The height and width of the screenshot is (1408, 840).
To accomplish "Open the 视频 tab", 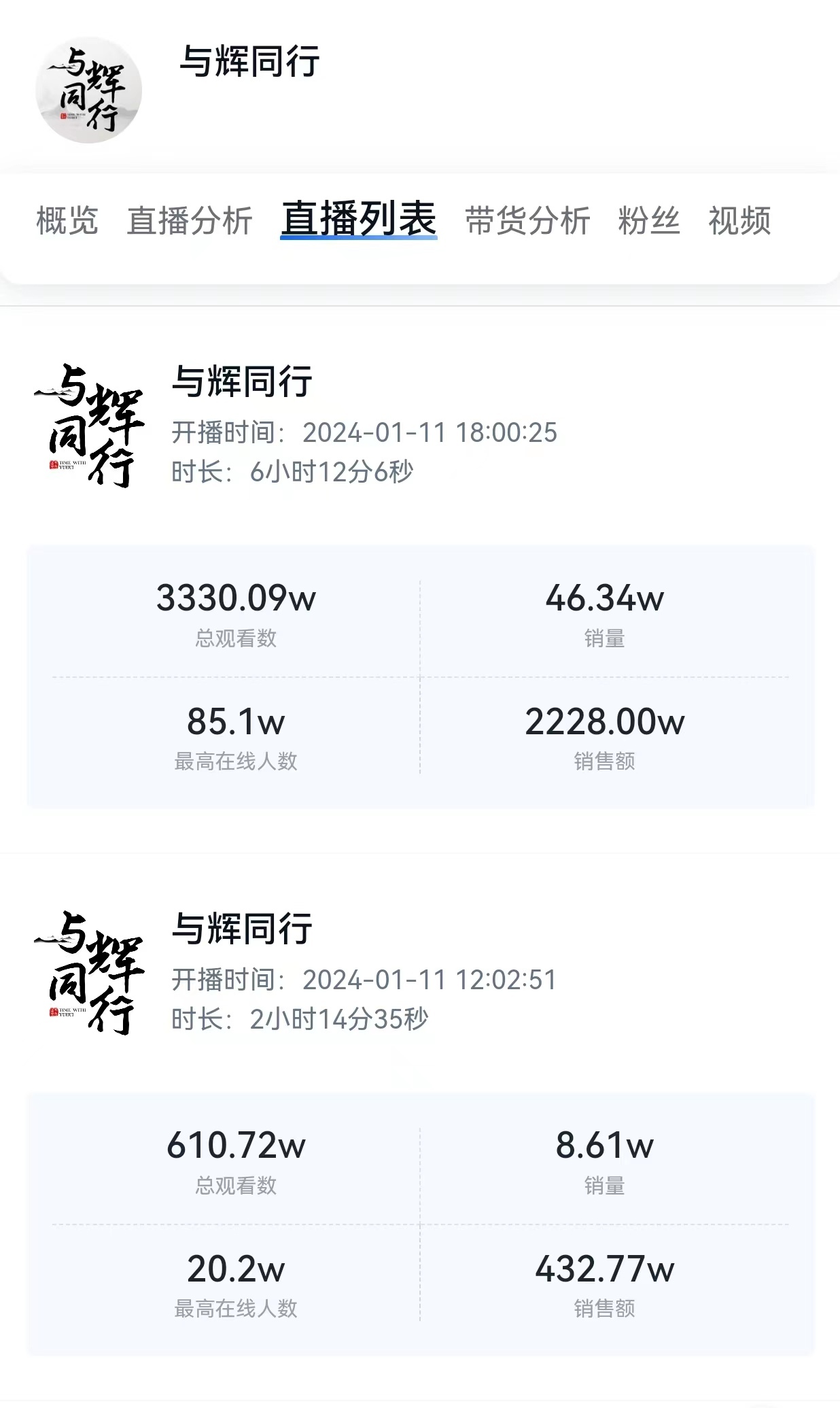I will click(739, 221).
